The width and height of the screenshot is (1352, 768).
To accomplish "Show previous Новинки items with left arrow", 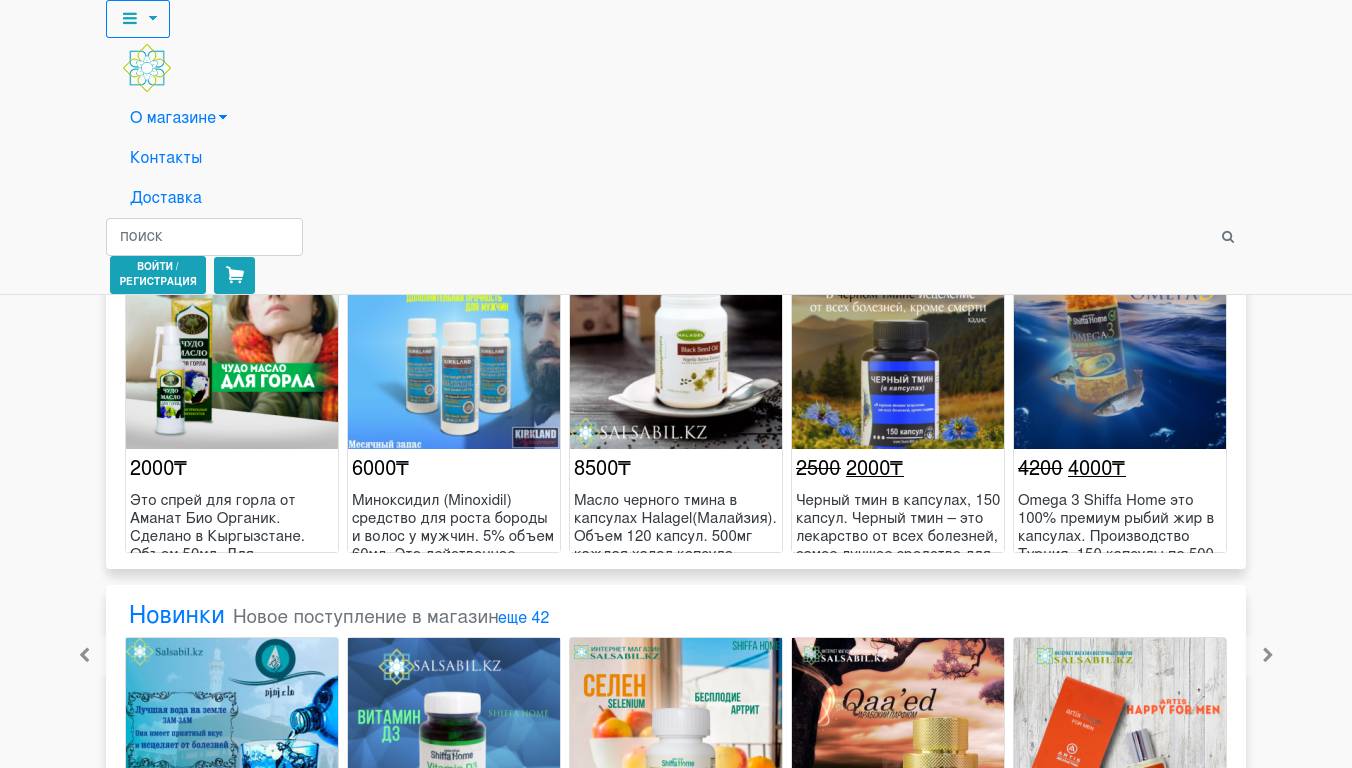I will tap(85, 655).
